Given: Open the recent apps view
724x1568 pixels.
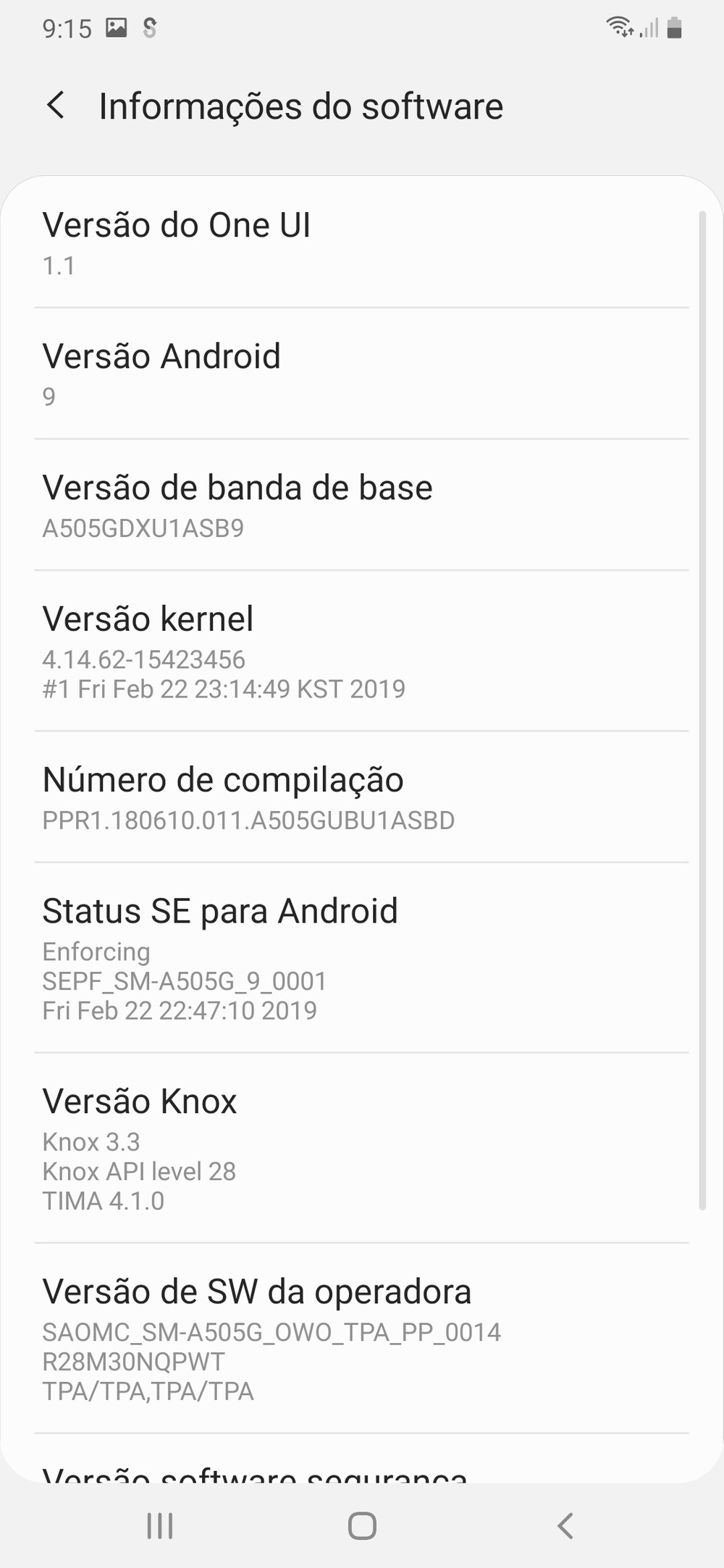Looking at the screenshot, I should coord(160,1525).
